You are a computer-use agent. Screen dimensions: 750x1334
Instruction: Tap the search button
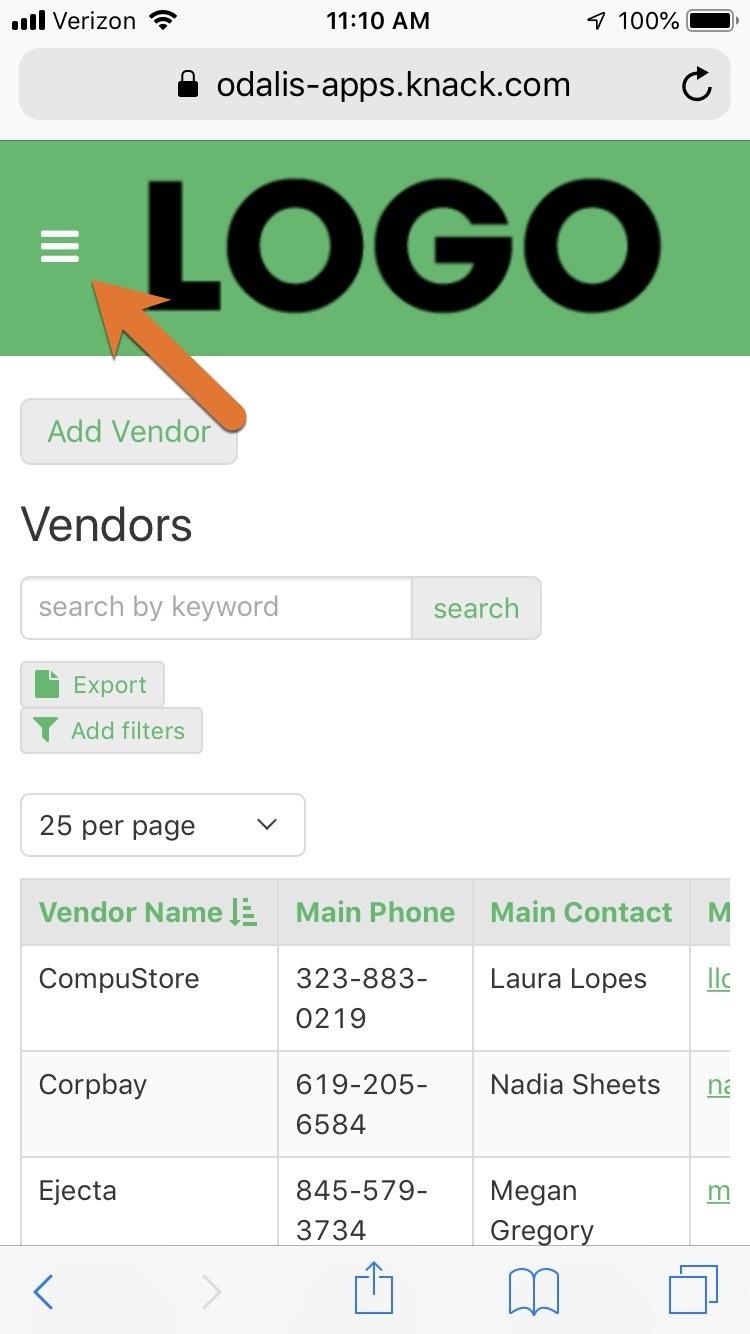click(x=476, y=608)
